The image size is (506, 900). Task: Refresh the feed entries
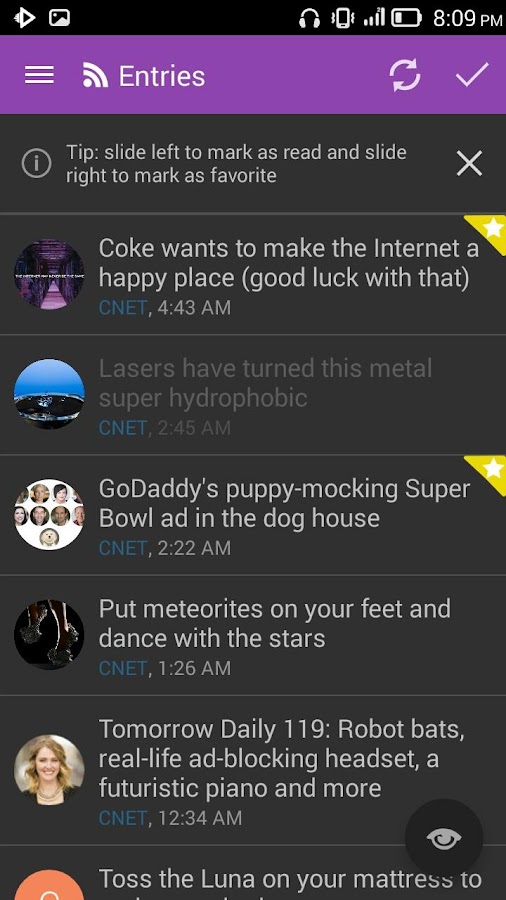pos(405,75)
